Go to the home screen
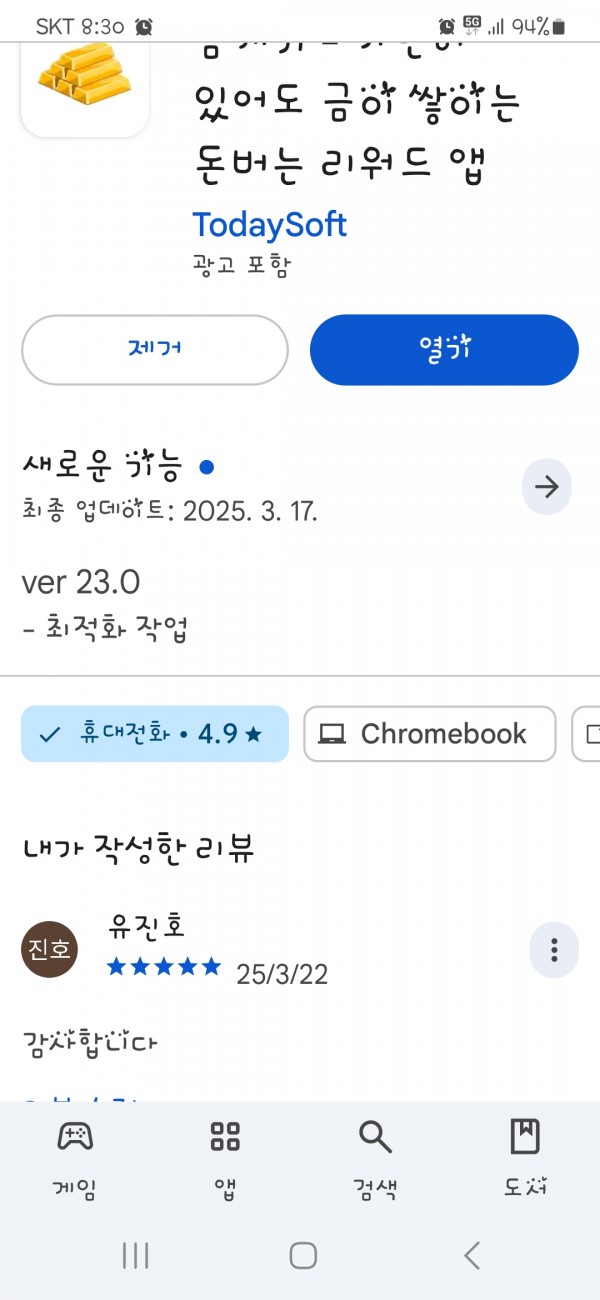The image size is (600, 1300). 303,1256
